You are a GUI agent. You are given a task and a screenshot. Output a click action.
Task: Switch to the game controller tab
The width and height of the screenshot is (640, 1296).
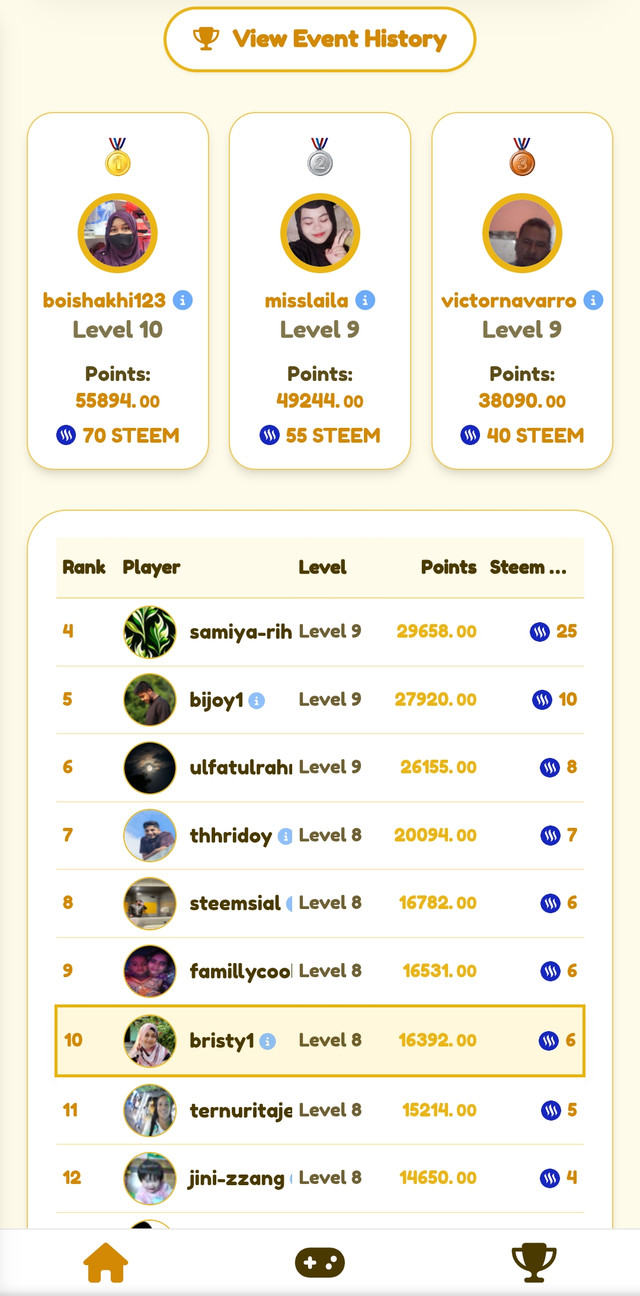(x=320, y=1262)
